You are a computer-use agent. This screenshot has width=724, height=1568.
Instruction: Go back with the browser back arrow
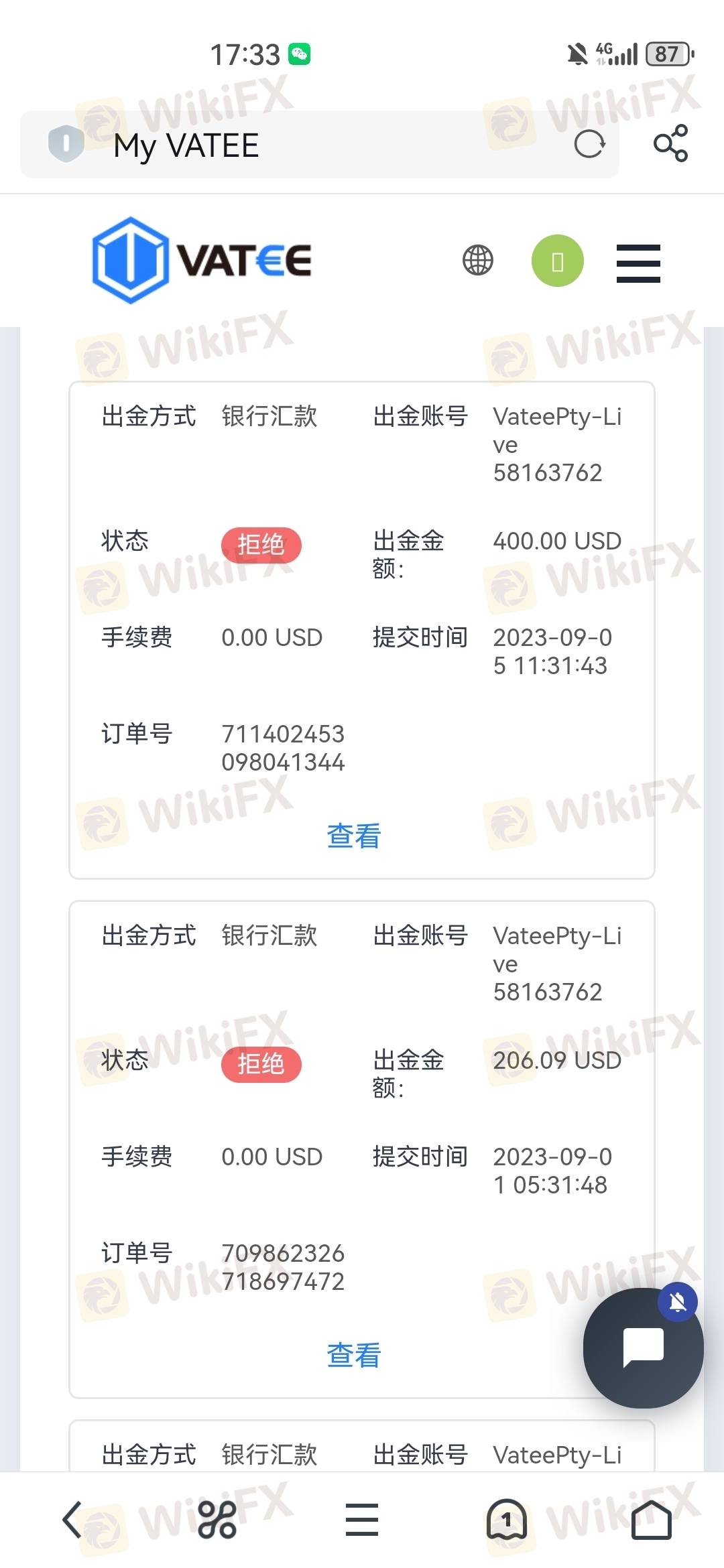point(72,1519)
